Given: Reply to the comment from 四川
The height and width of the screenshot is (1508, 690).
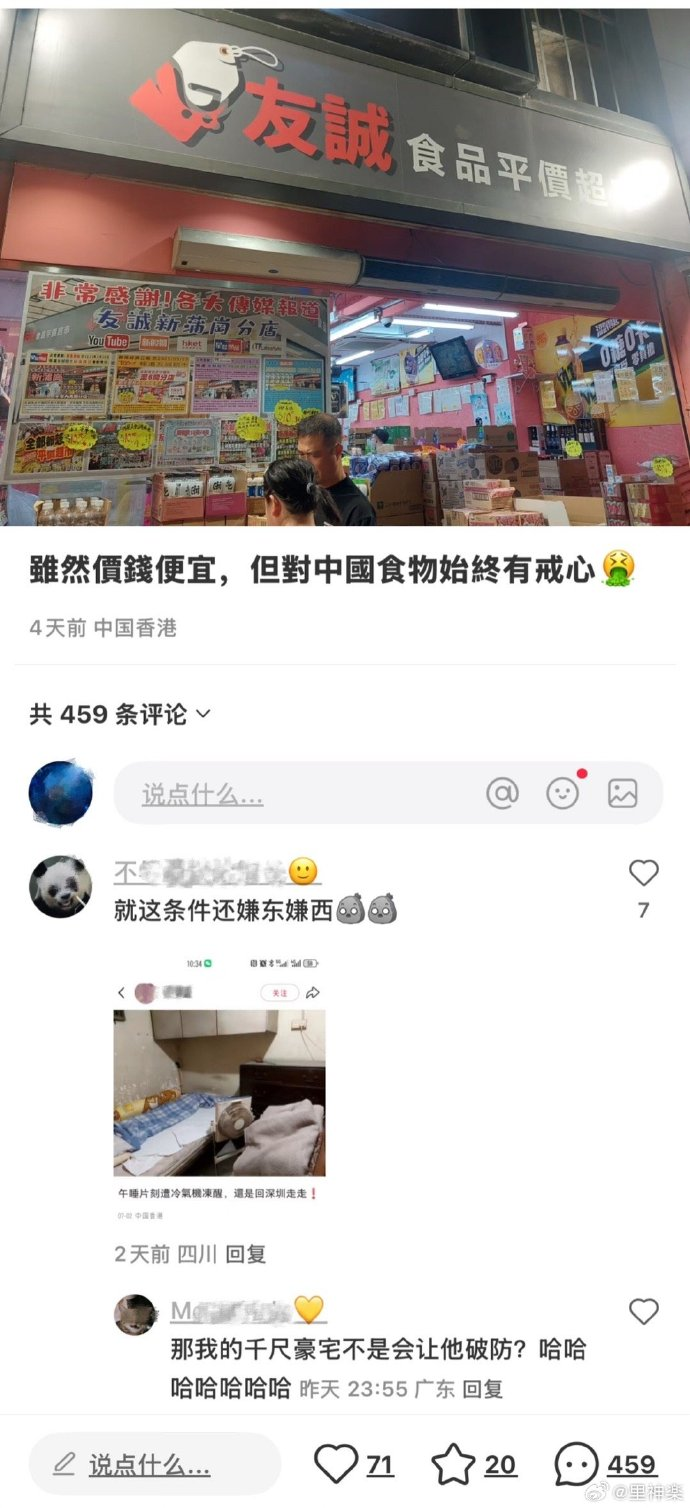Looking at the screenshot, I should pyautogui.click(x=246, y=1254).
